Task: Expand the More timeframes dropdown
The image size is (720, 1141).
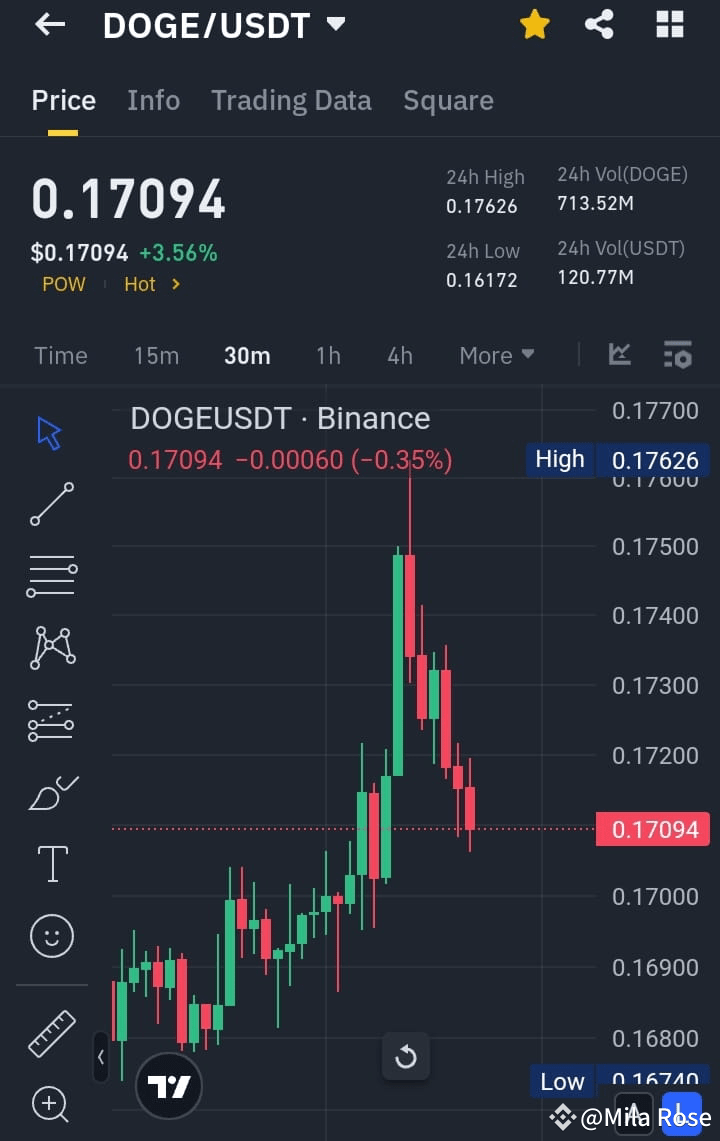Action: pos(496,355)
